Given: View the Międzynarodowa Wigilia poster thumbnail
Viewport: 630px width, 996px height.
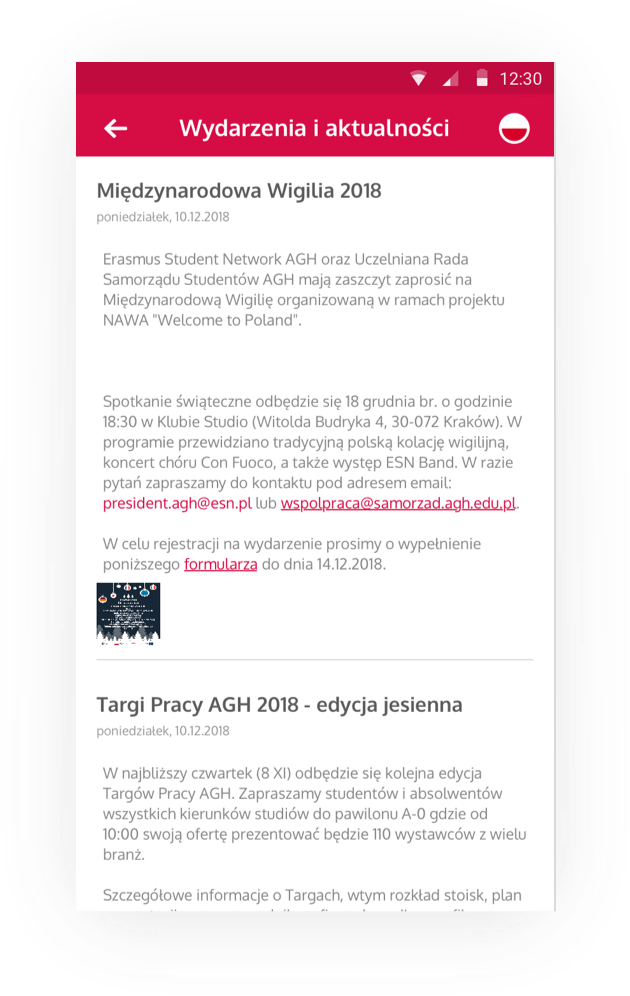Looking at the screenshot, I should click(128, 613).
